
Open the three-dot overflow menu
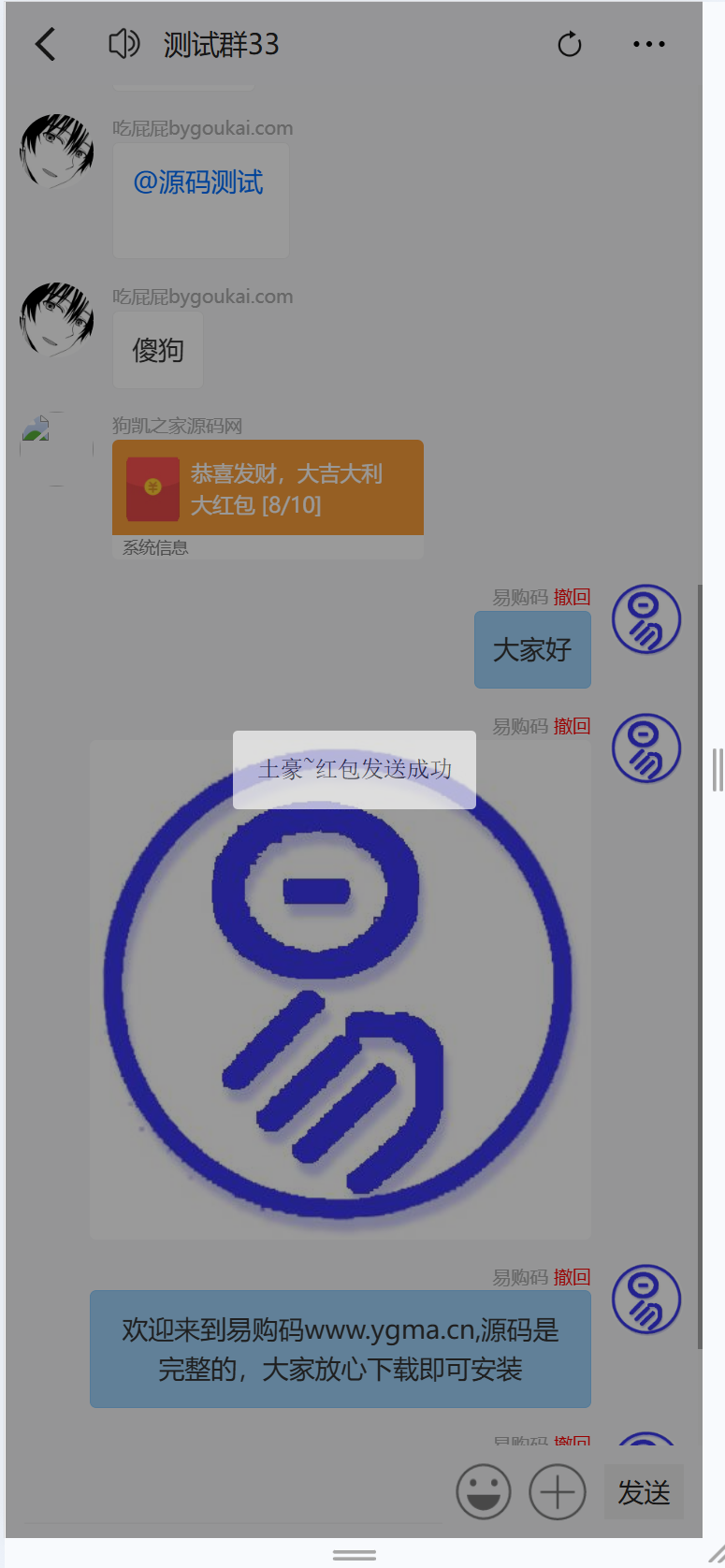coord(648,44)
